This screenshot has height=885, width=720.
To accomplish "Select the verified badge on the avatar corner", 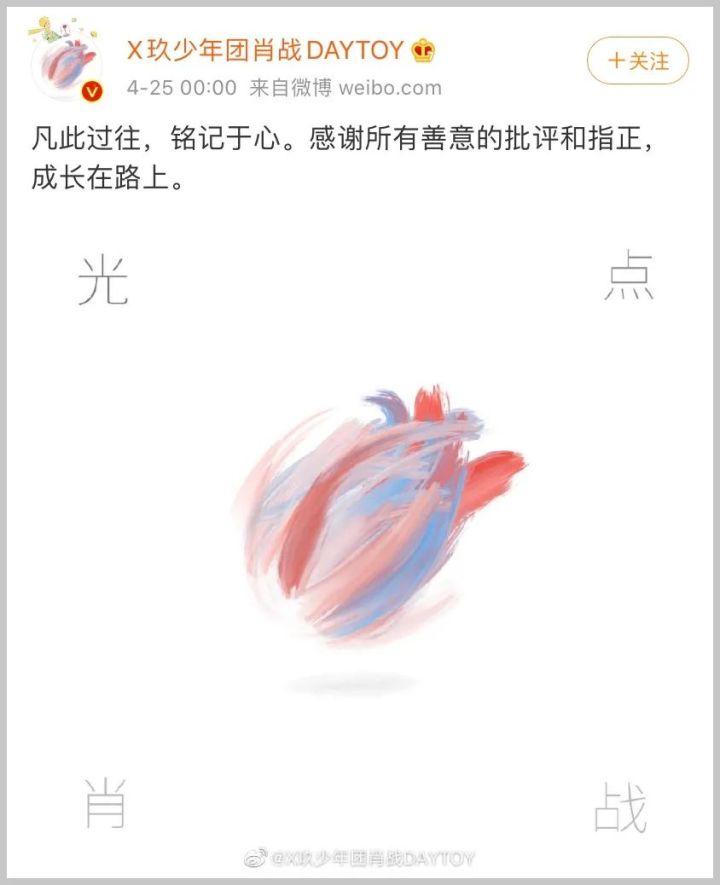I will pos(91,91).
